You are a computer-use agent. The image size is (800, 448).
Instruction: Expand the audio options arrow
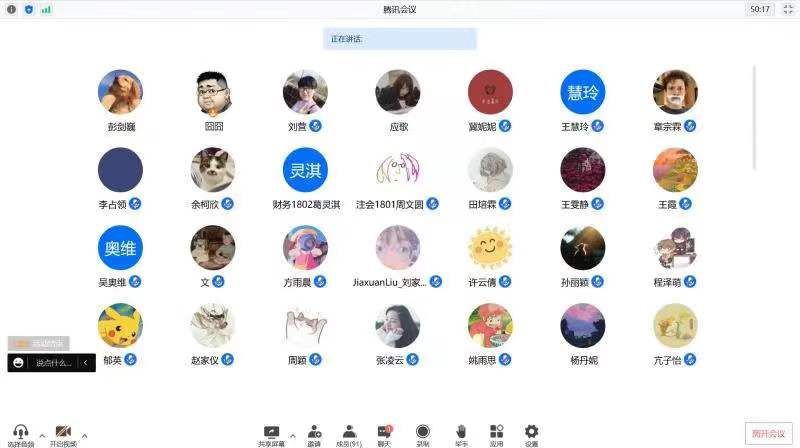point(41,436)
